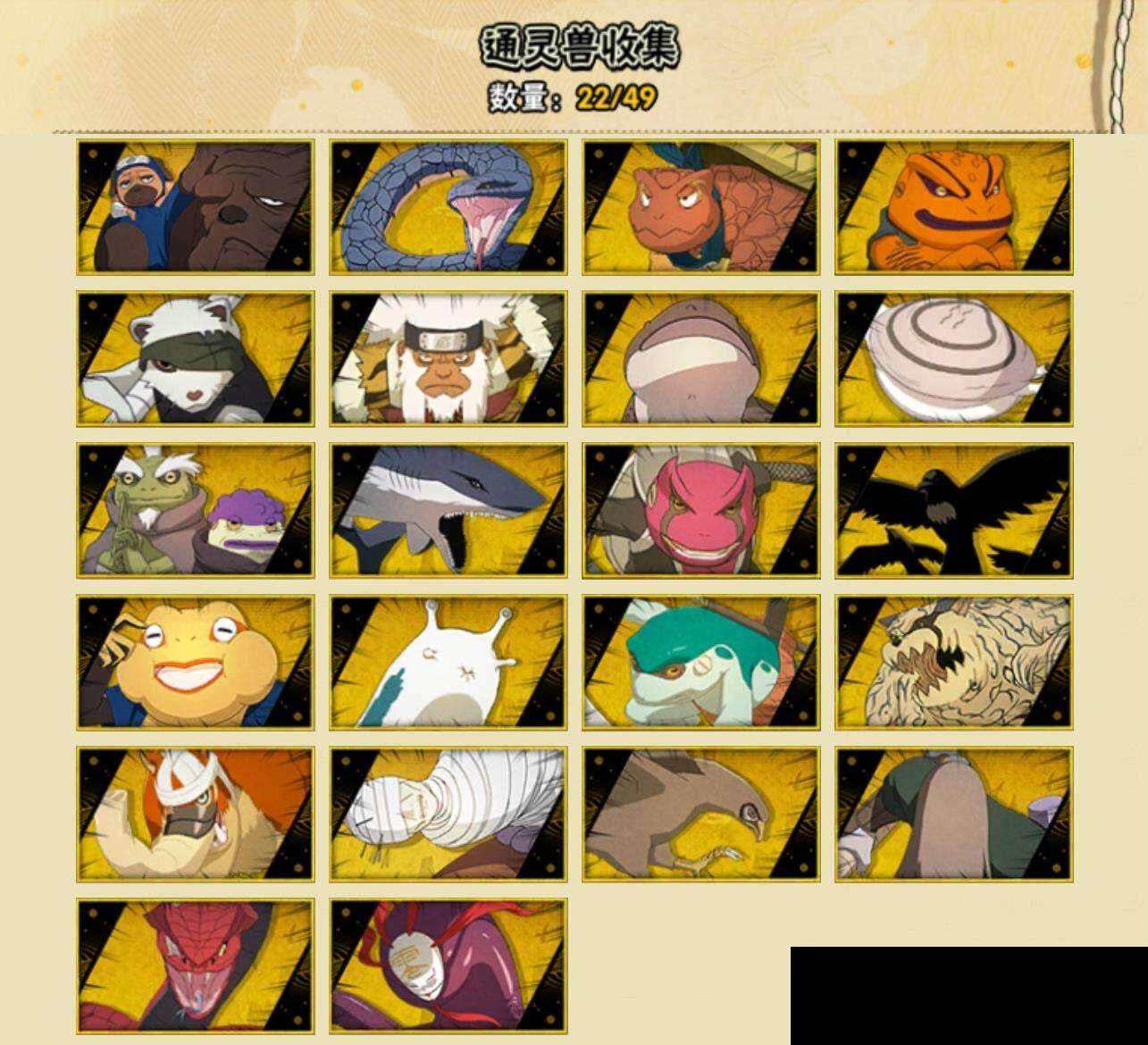Open the shark summon card

point(448,510)
